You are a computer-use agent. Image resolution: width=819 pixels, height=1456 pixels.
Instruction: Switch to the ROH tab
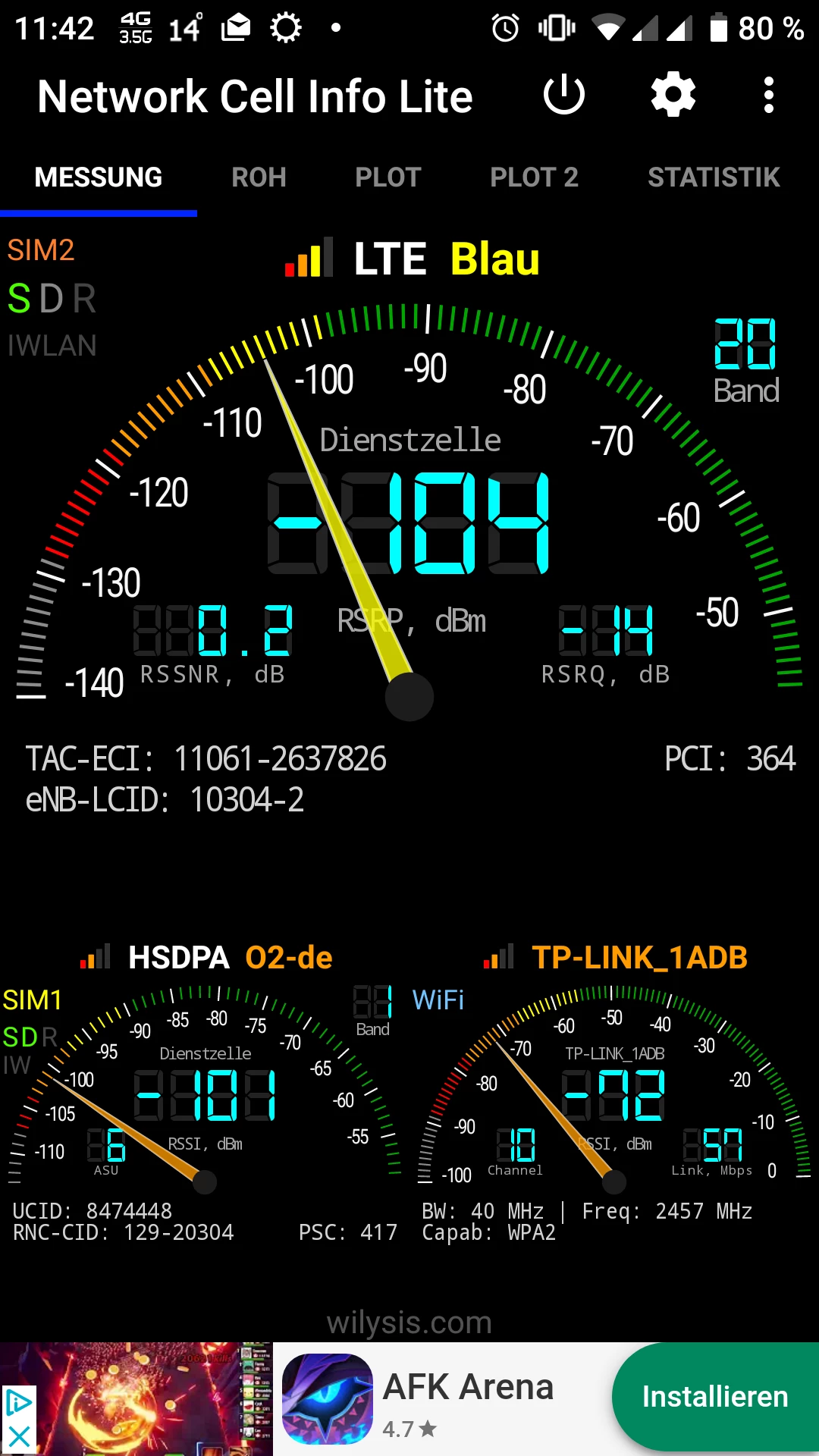[x=259, y=177]
